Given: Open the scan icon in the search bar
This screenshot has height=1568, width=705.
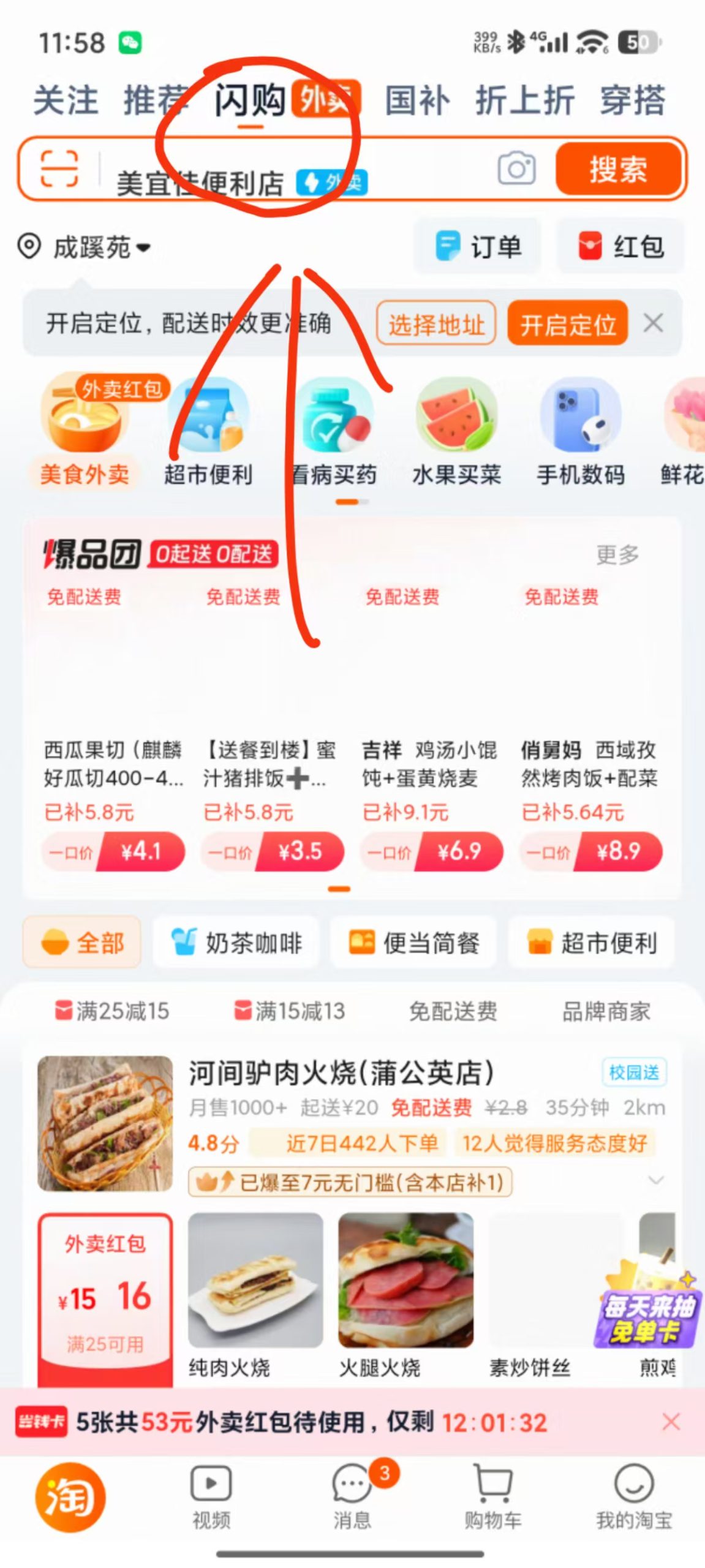Looking at the screenshot, I should (59, 168).
